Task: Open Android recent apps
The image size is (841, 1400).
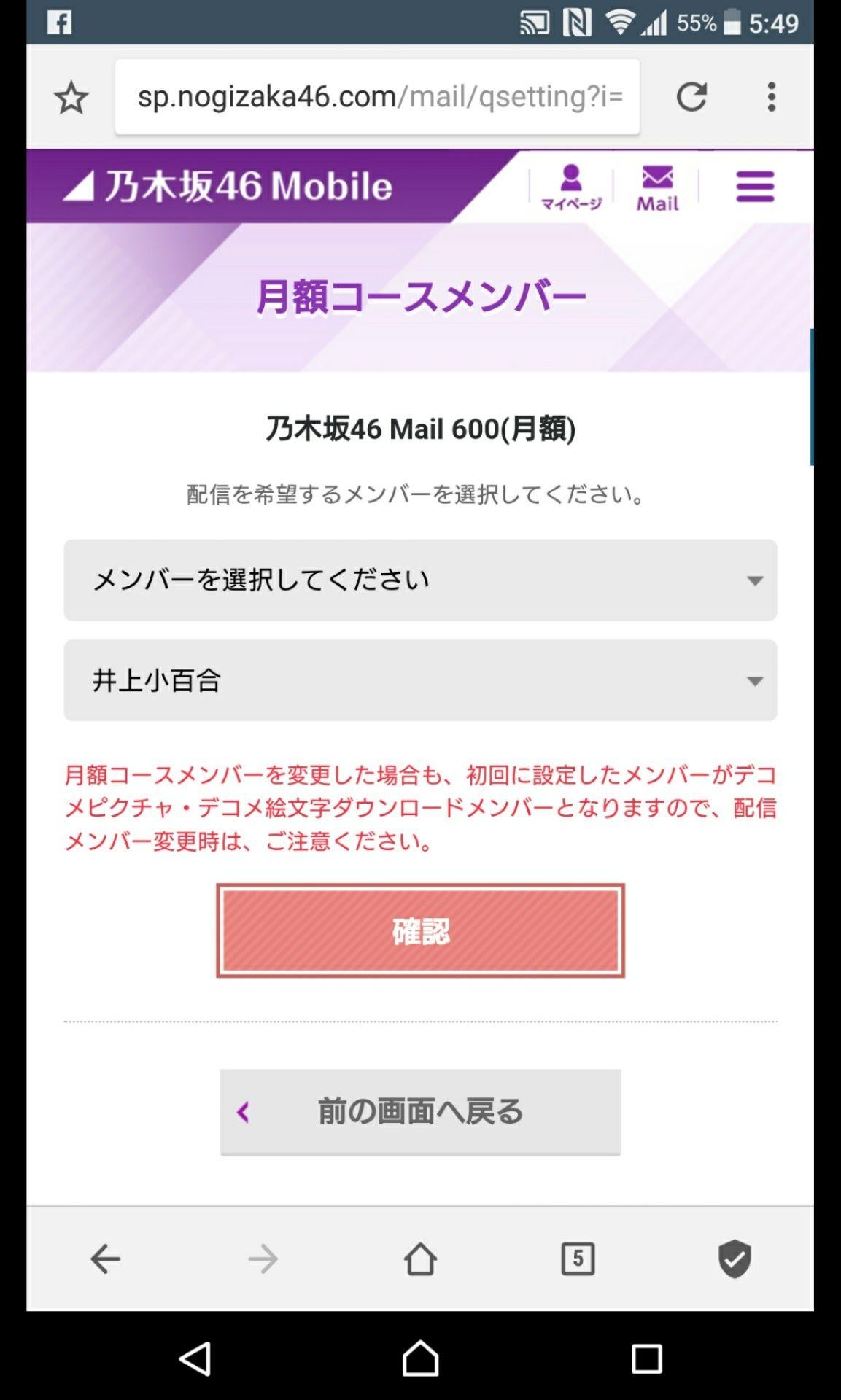Action: coord(646,1359)
